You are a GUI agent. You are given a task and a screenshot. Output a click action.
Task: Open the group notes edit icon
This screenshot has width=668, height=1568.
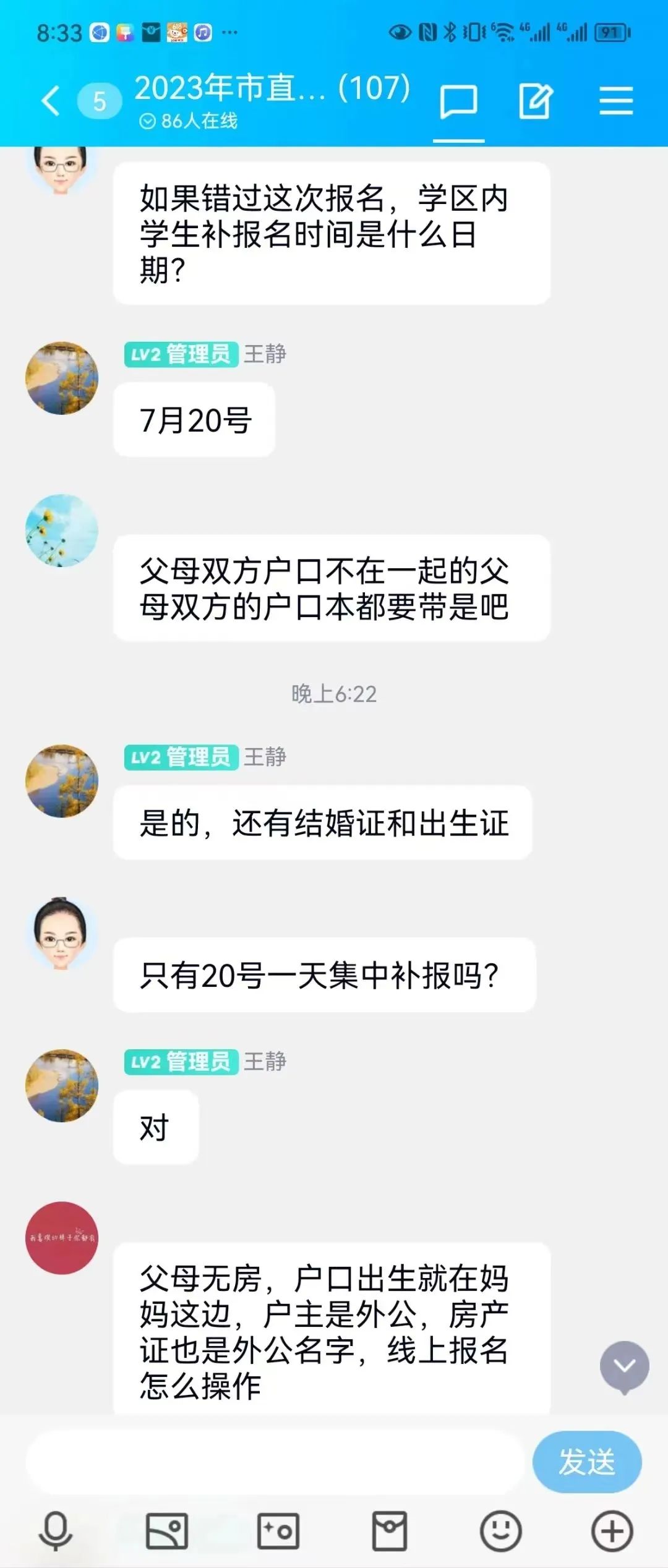tap(536, 101)
